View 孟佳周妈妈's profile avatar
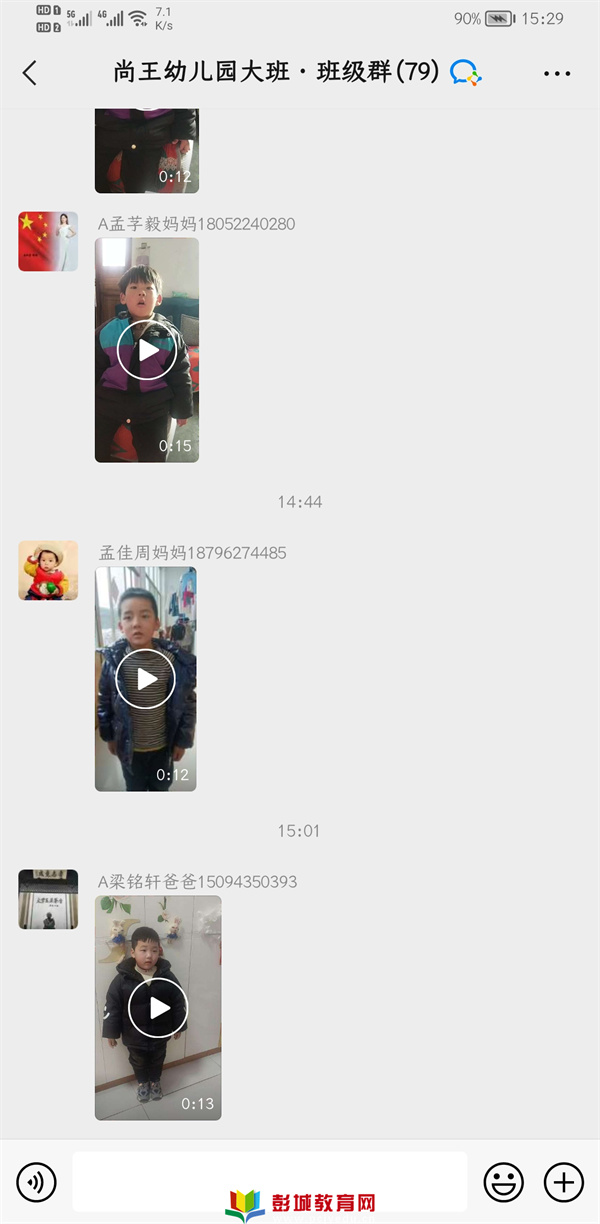The width and height of the screenshot is (600, 1224). tap(48, 570)
